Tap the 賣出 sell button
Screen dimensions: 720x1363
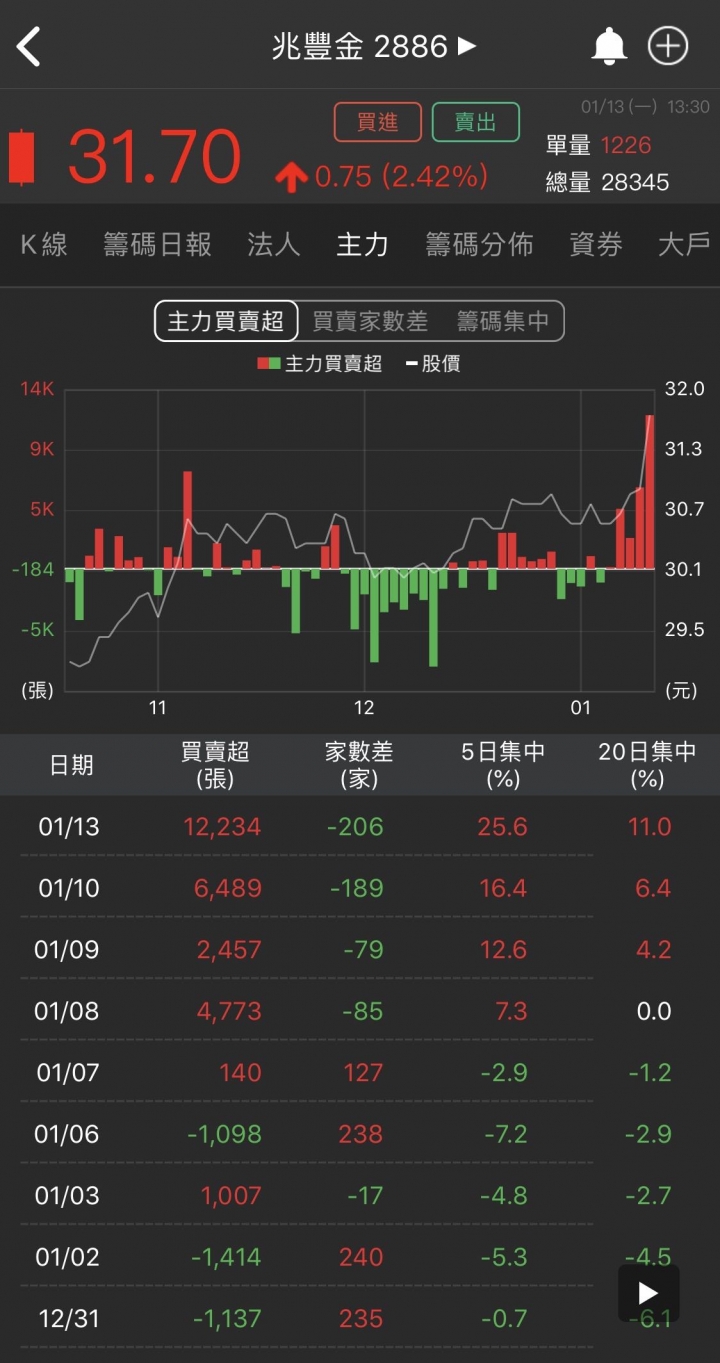476,122
